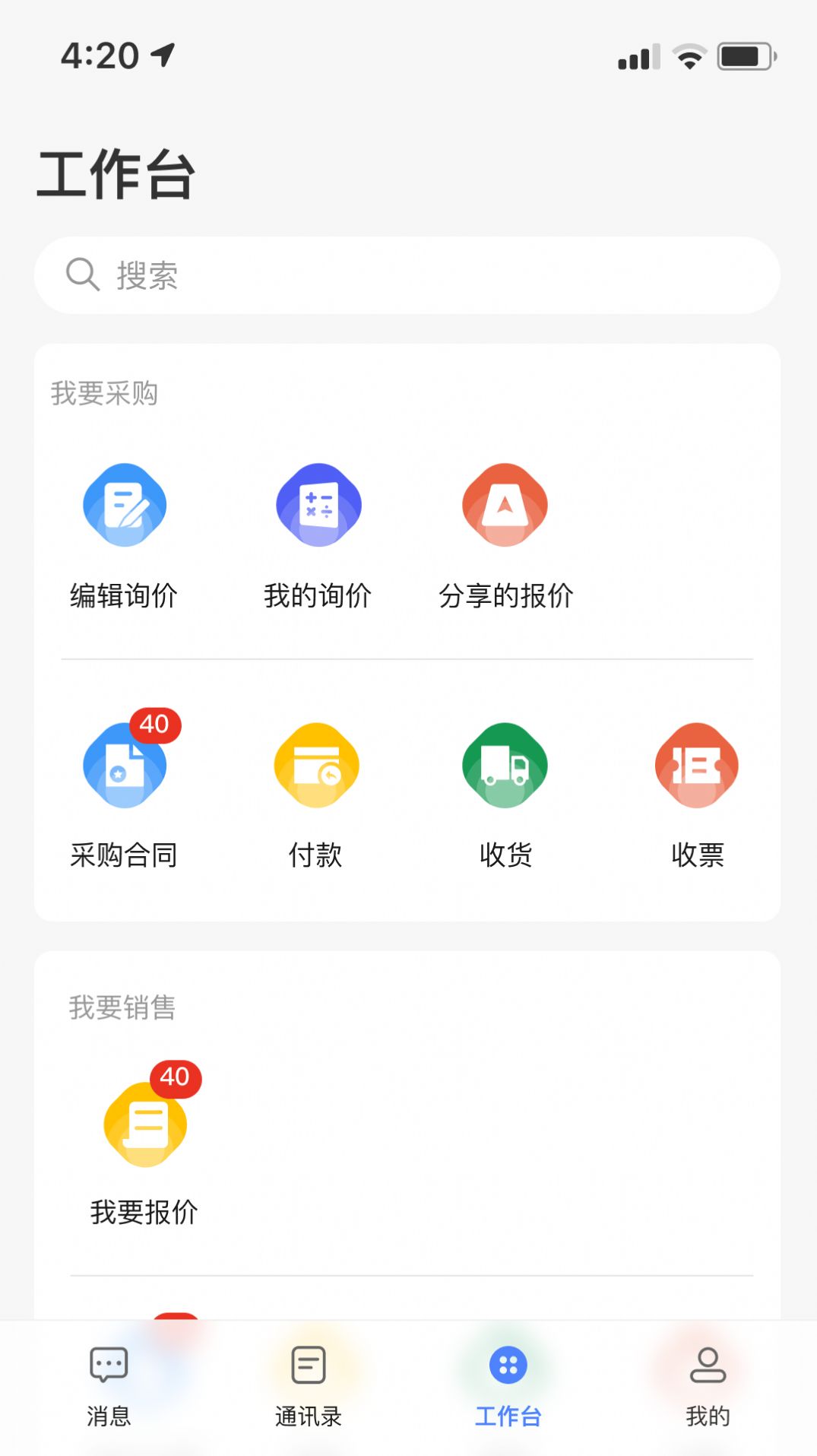
Task: Click the 我要销售 section heading
Action: point(119,1009)
